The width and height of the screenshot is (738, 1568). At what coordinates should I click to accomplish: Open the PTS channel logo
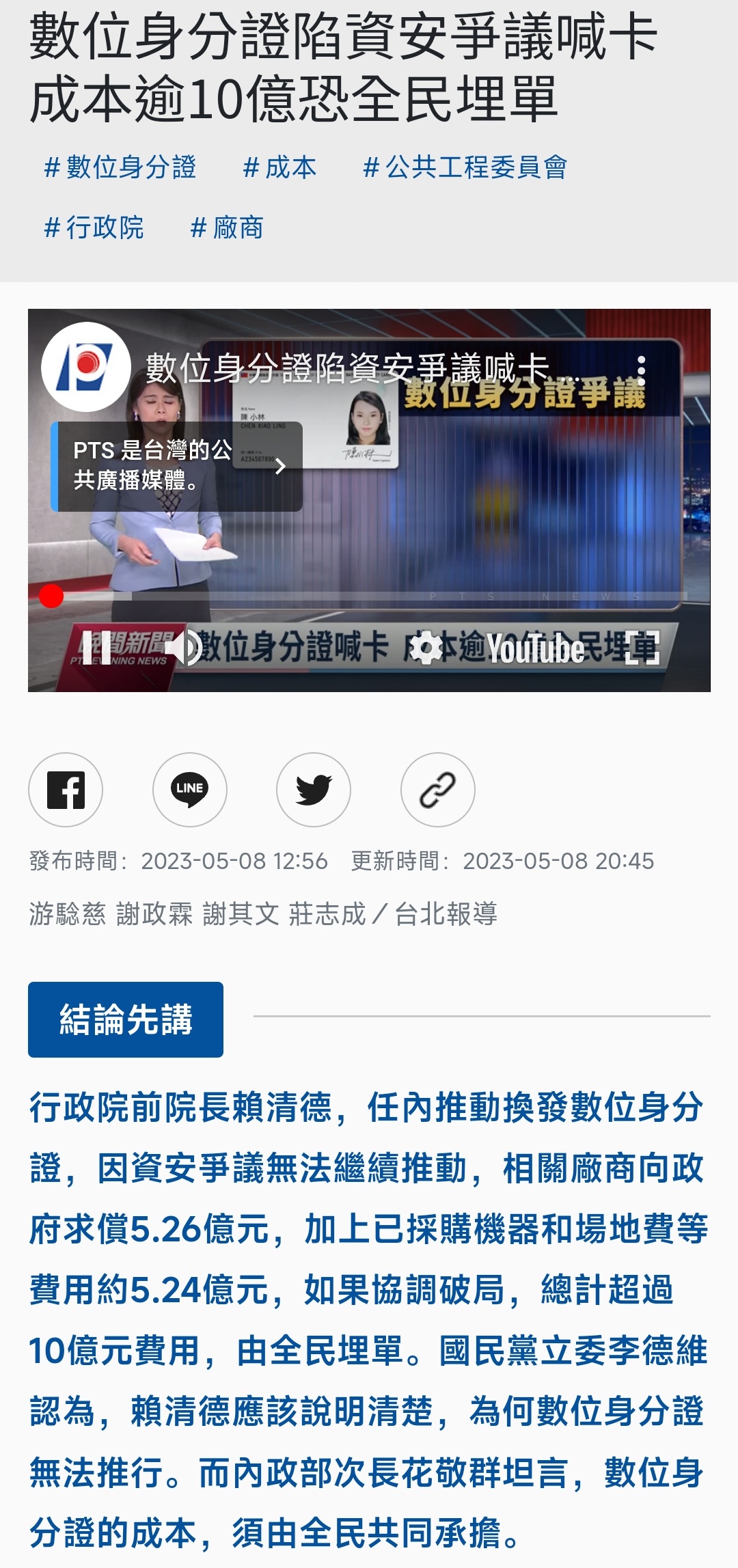(x=86, y=367)
